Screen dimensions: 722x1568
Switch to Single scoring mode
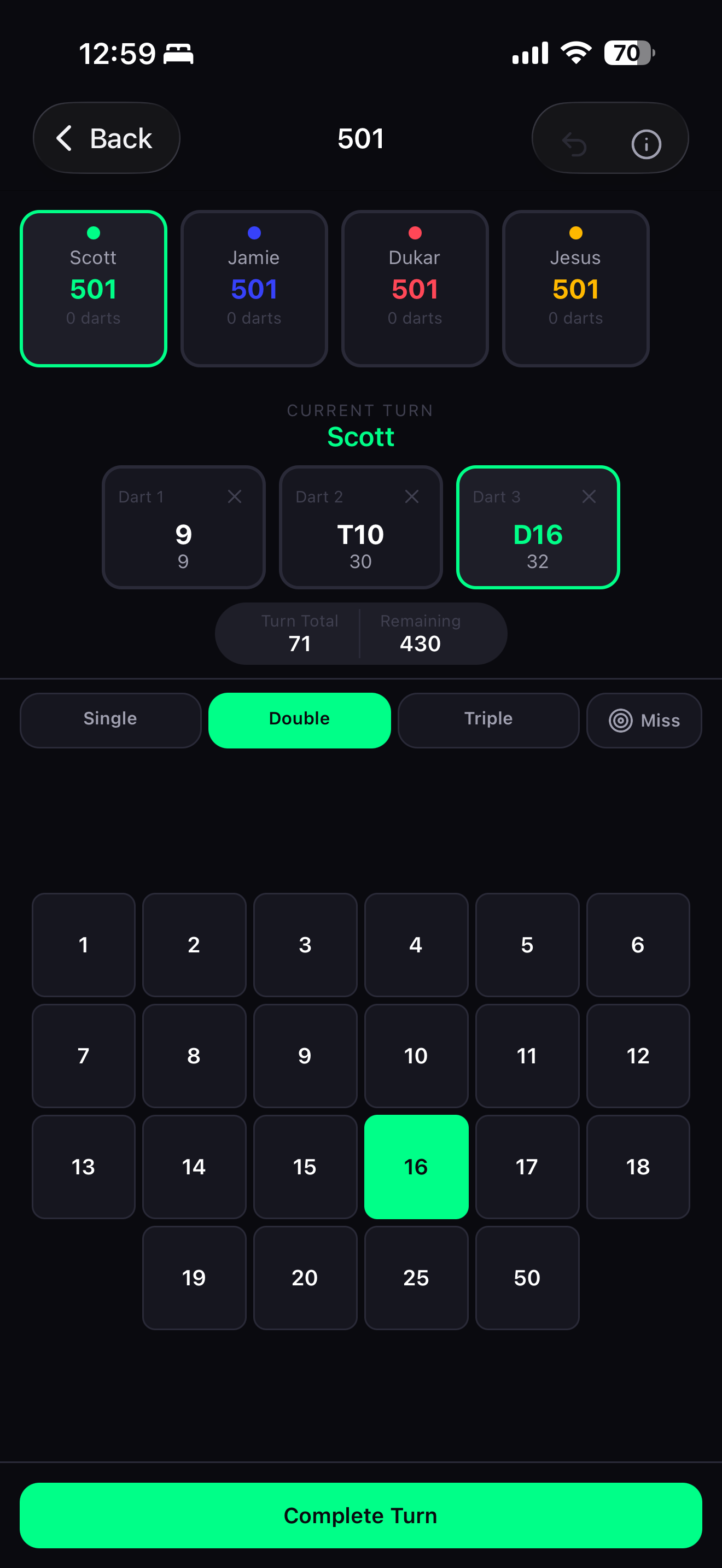tap(109, 719)
